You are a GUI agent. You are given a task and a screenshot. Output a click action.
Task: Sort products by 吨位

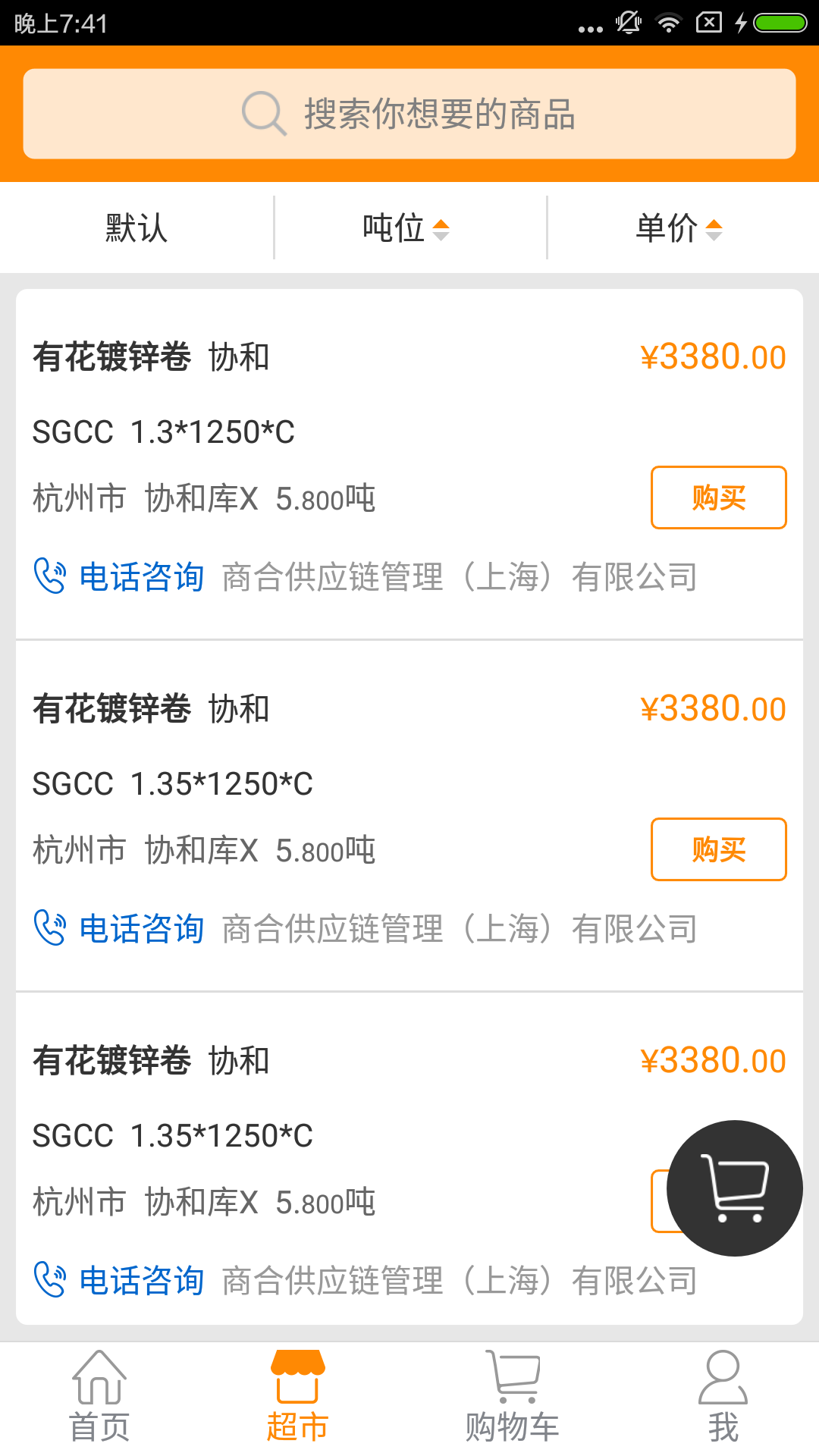pyautogui.click(x=406, y=227)
